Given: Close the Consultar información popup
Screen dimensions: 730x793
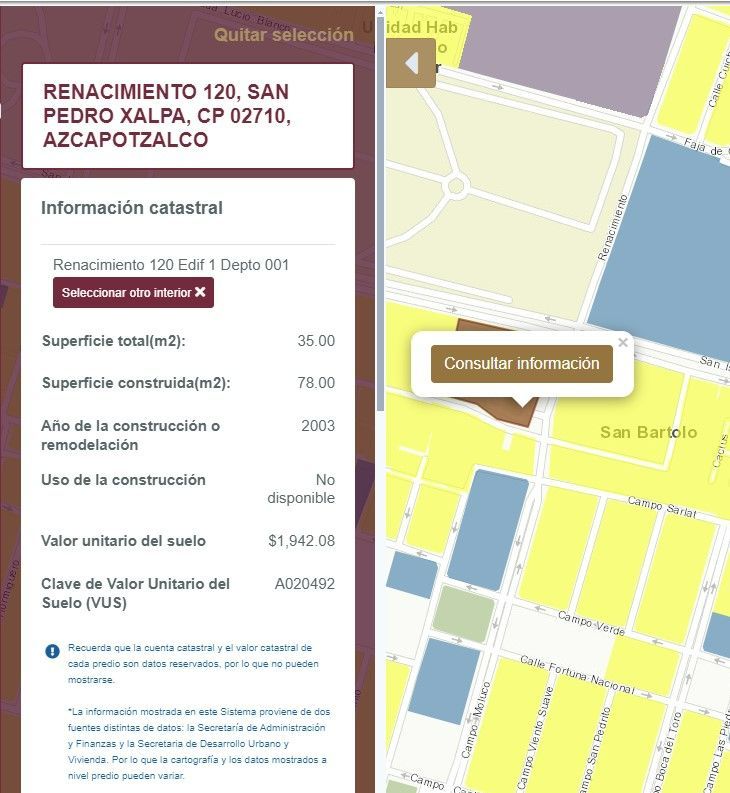Looking at the screenshot, I should [x=623, y=342].
